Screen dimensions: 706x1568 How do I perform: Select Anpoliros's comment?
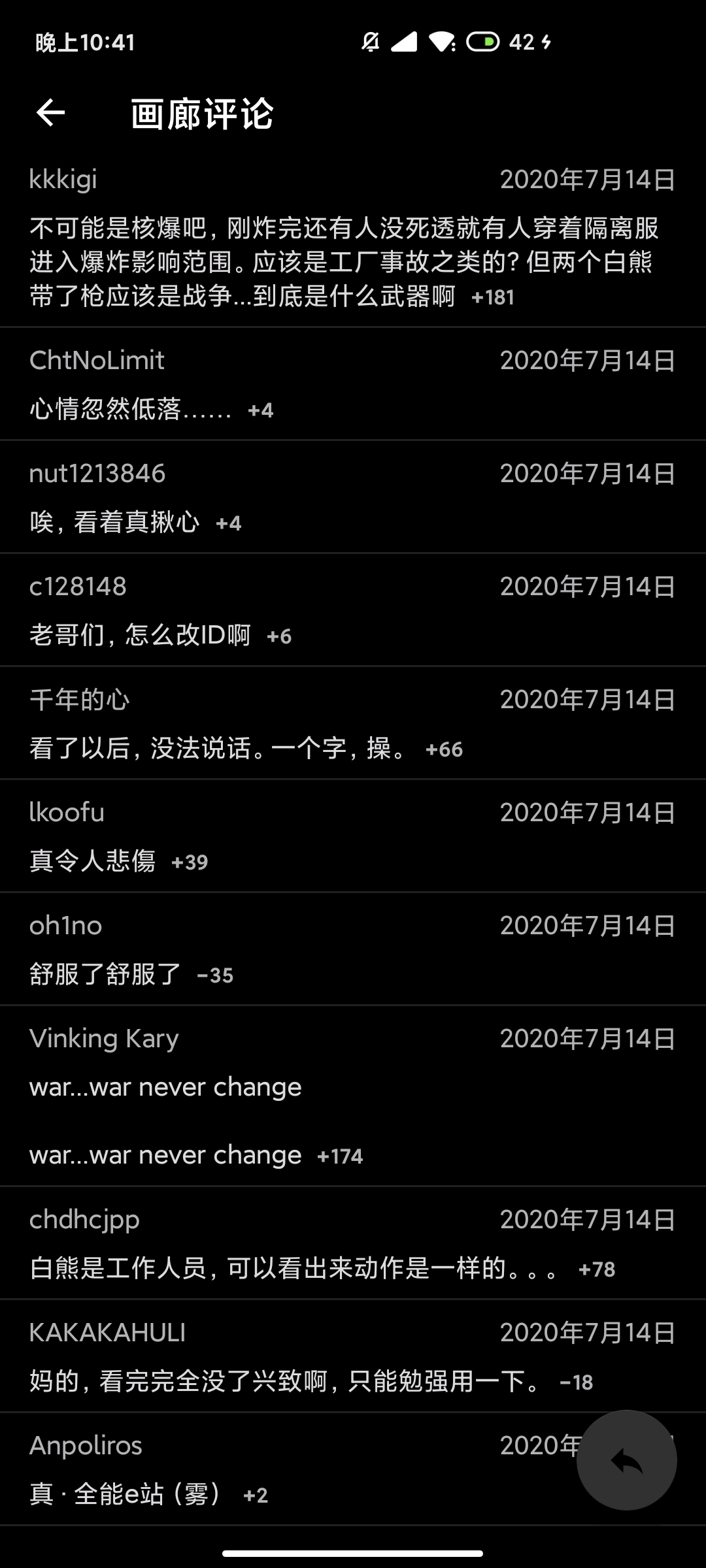(353, 1469)
